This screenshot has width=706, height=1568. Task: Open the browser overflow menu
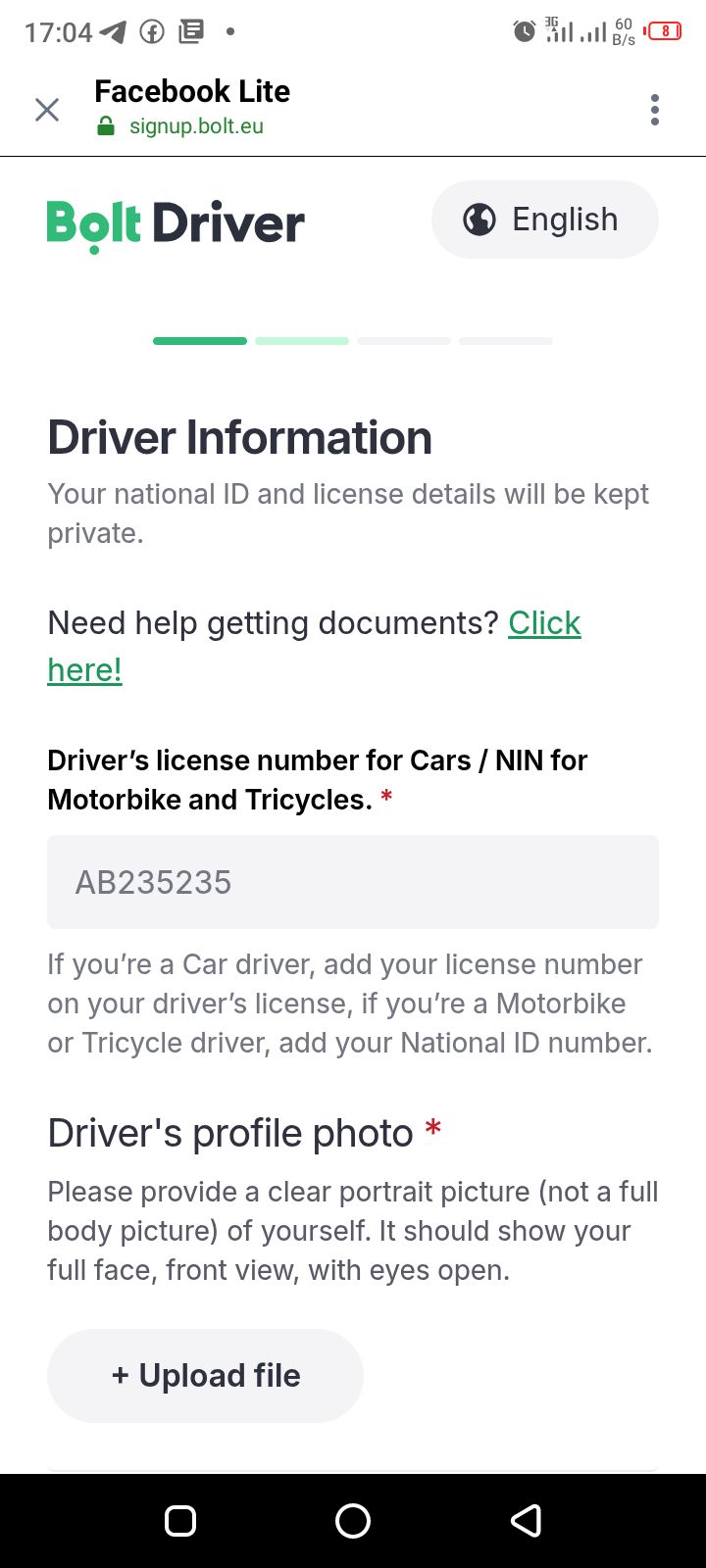point(655,110)
